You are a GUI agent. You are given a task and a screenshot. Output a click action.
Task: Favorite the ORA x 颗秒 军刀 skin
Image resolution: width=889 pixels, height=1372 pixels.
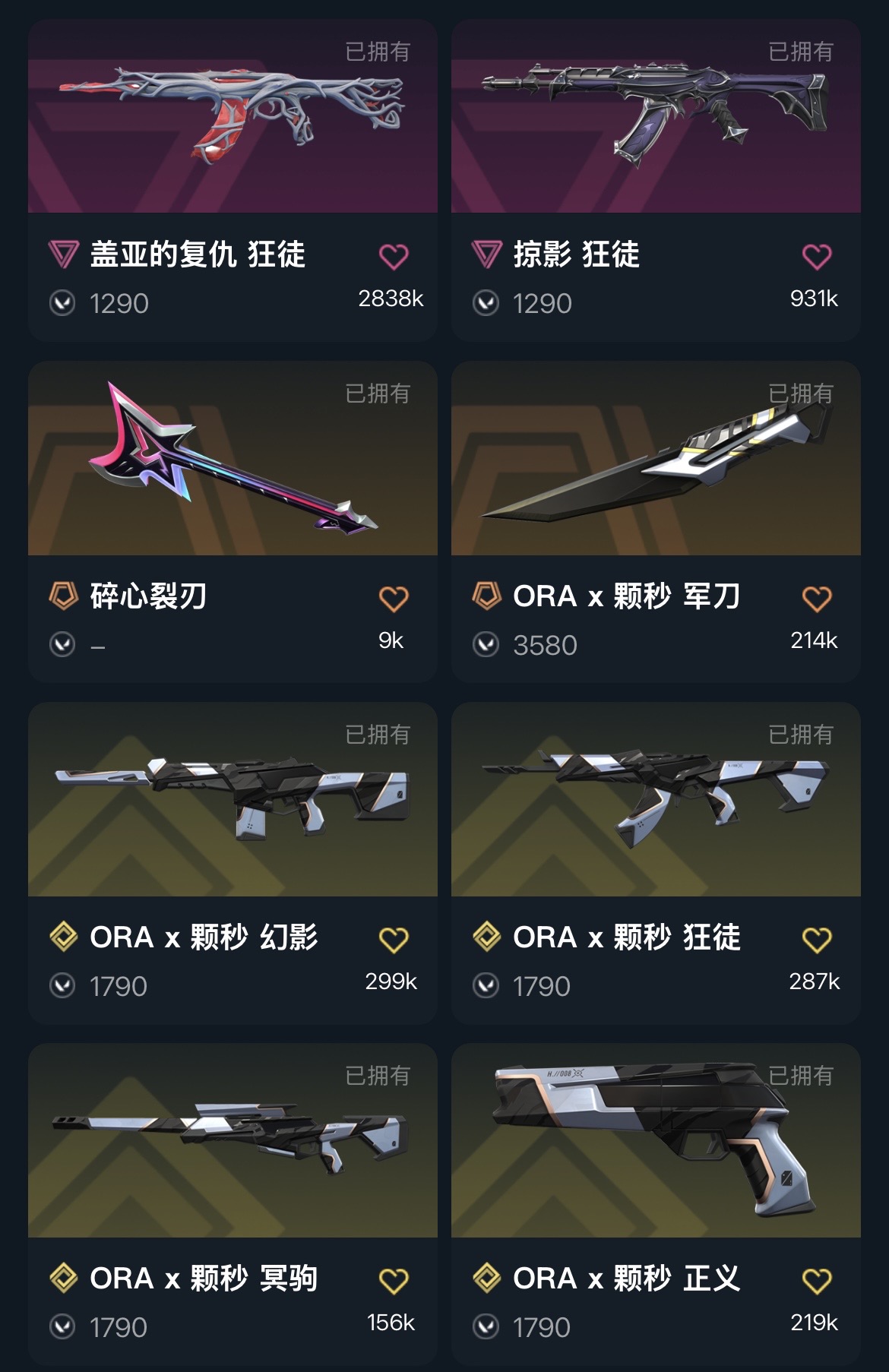click(x=817, y=599)
